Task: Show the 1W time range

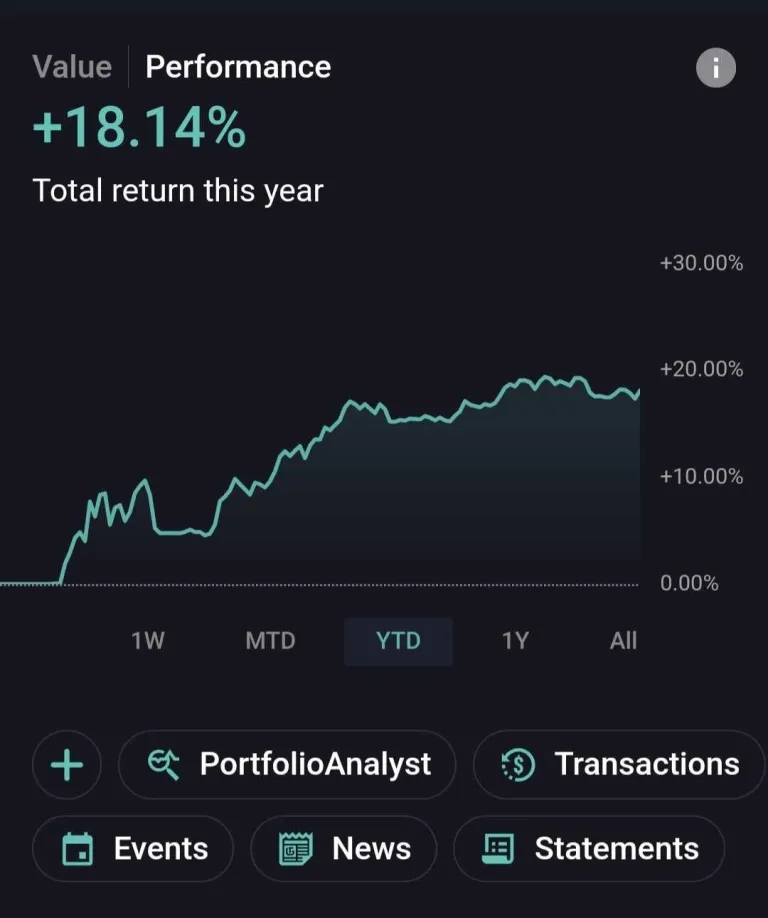Action: point(148,641)
